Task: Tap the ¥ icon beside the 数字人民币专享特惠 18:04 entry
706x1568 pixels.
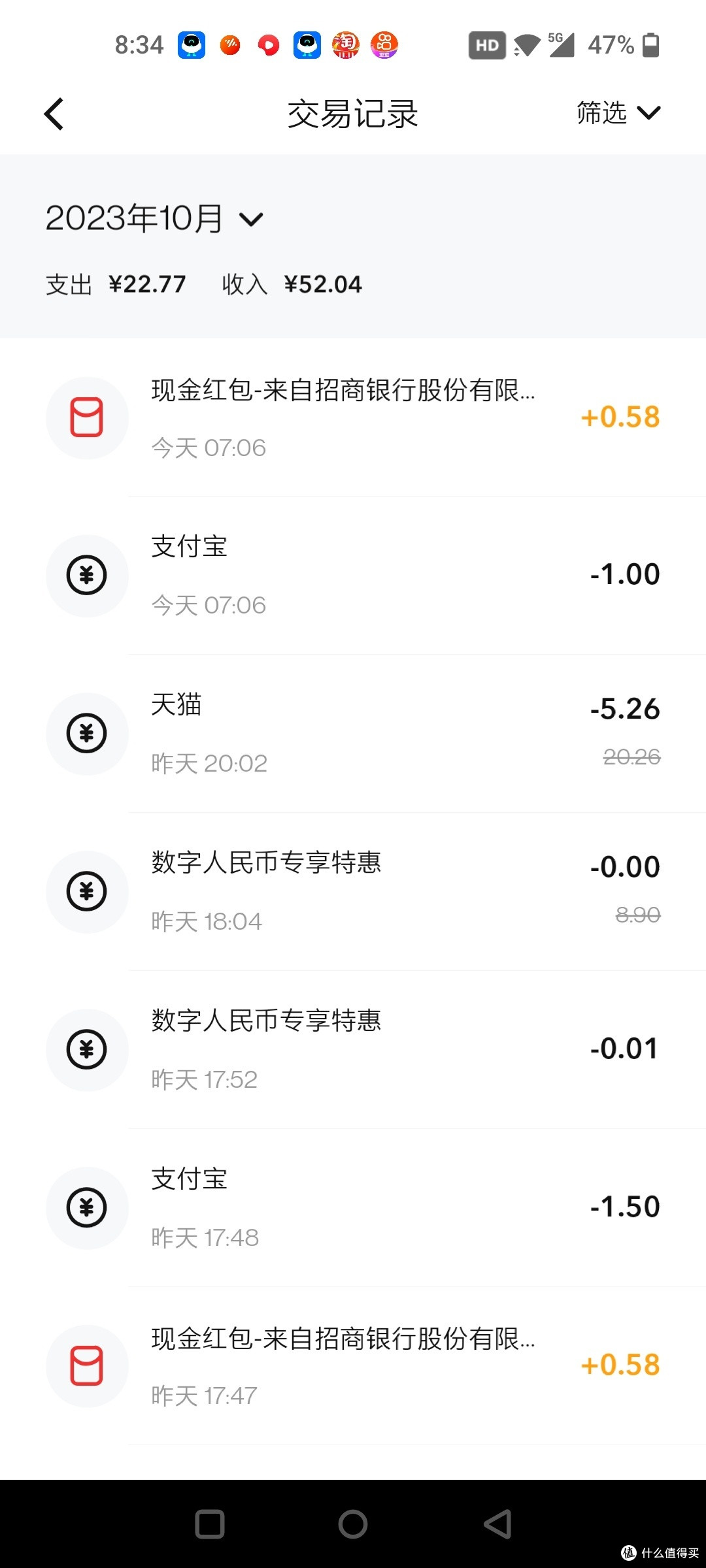Action: pos(87,891)
